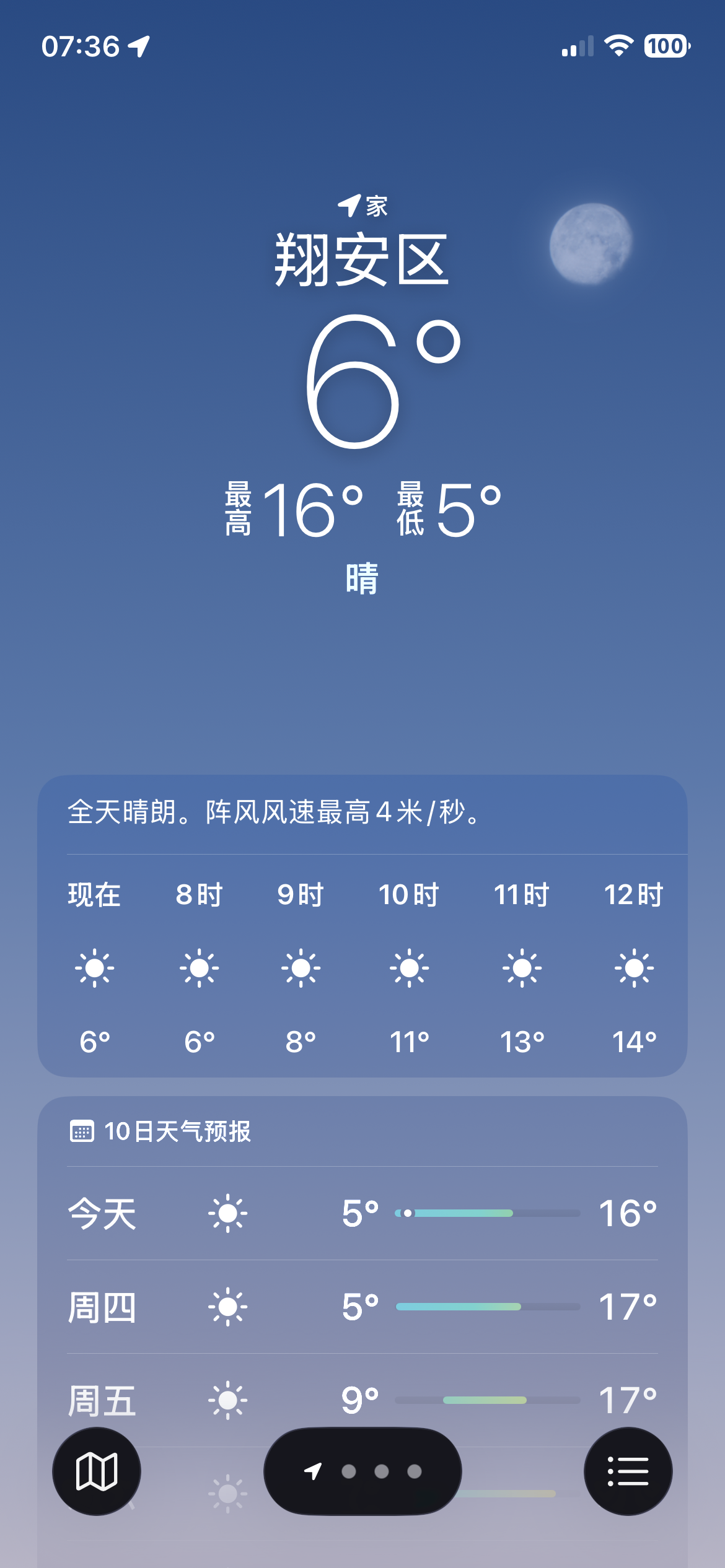Open today's (今天) forecast details
Screen dimensions: 725x1568
[x=362, y=1213]
